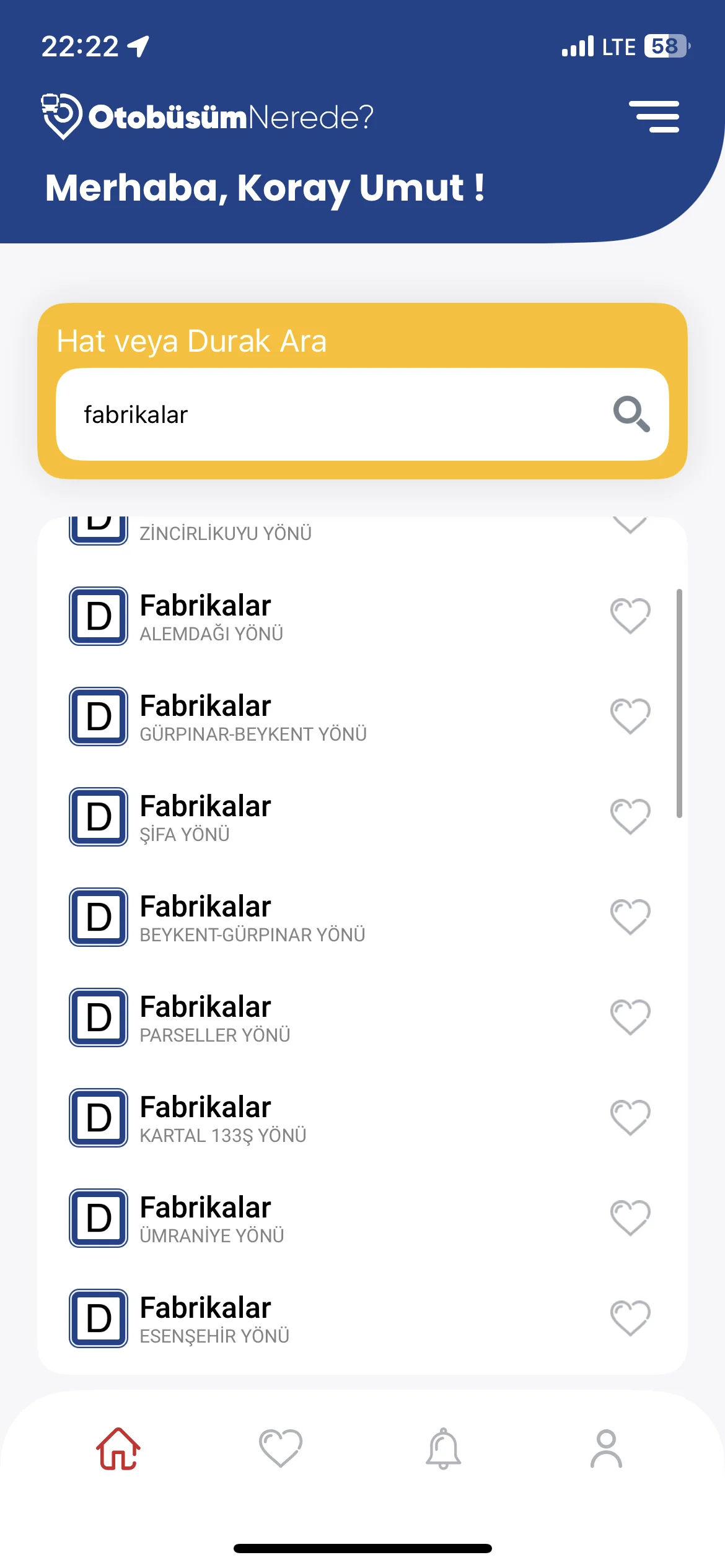The height and width of the screenshot is (1568, 725).
Task: Add Fabrikalar ŞİFA YÖNÜ to favorites
Action: tap(630, 817)
